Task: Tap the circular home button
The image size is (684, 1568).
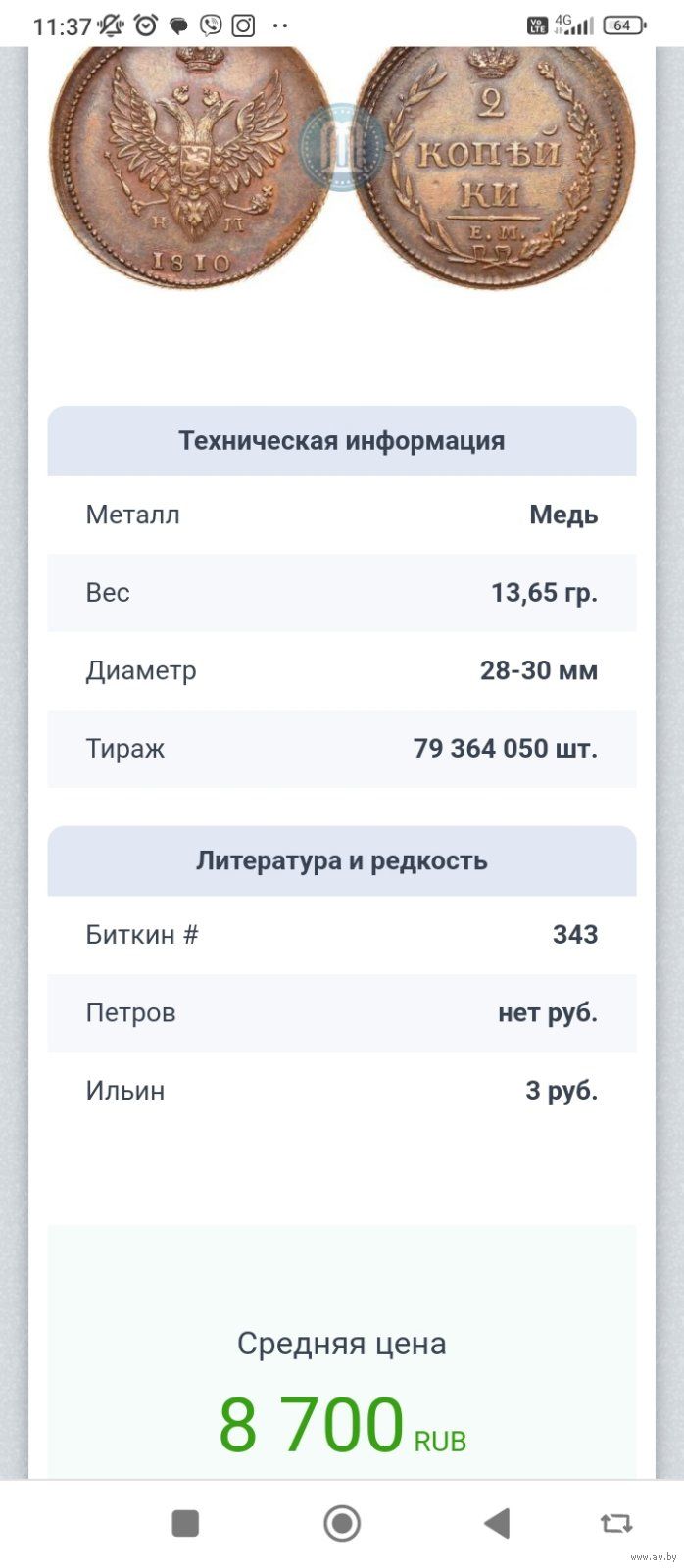Action: tap(342, 1523)
